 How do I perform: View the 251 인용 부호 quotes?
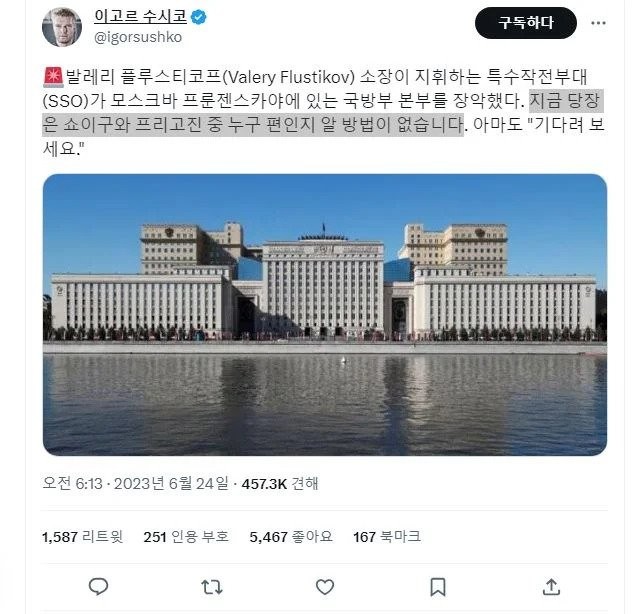187,537
